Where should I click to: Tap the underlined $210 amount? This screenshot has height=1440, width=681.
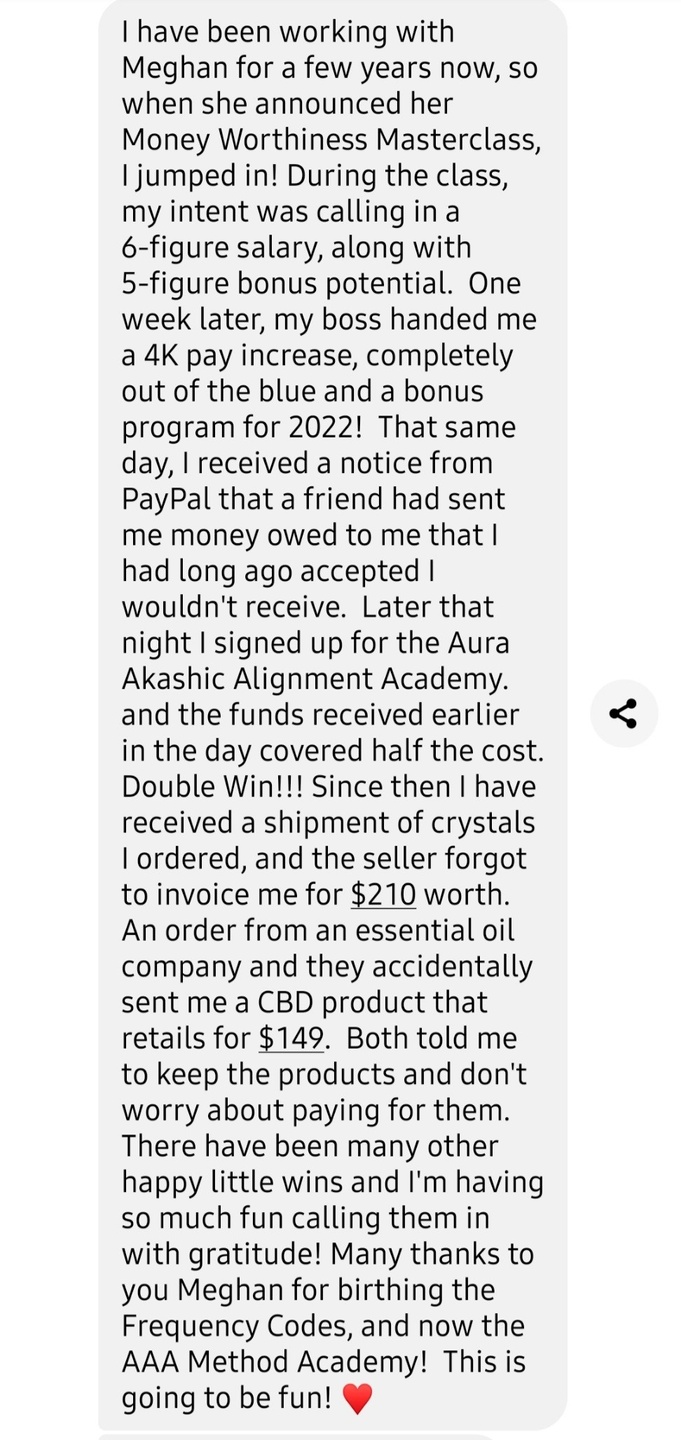pos(384,894)
